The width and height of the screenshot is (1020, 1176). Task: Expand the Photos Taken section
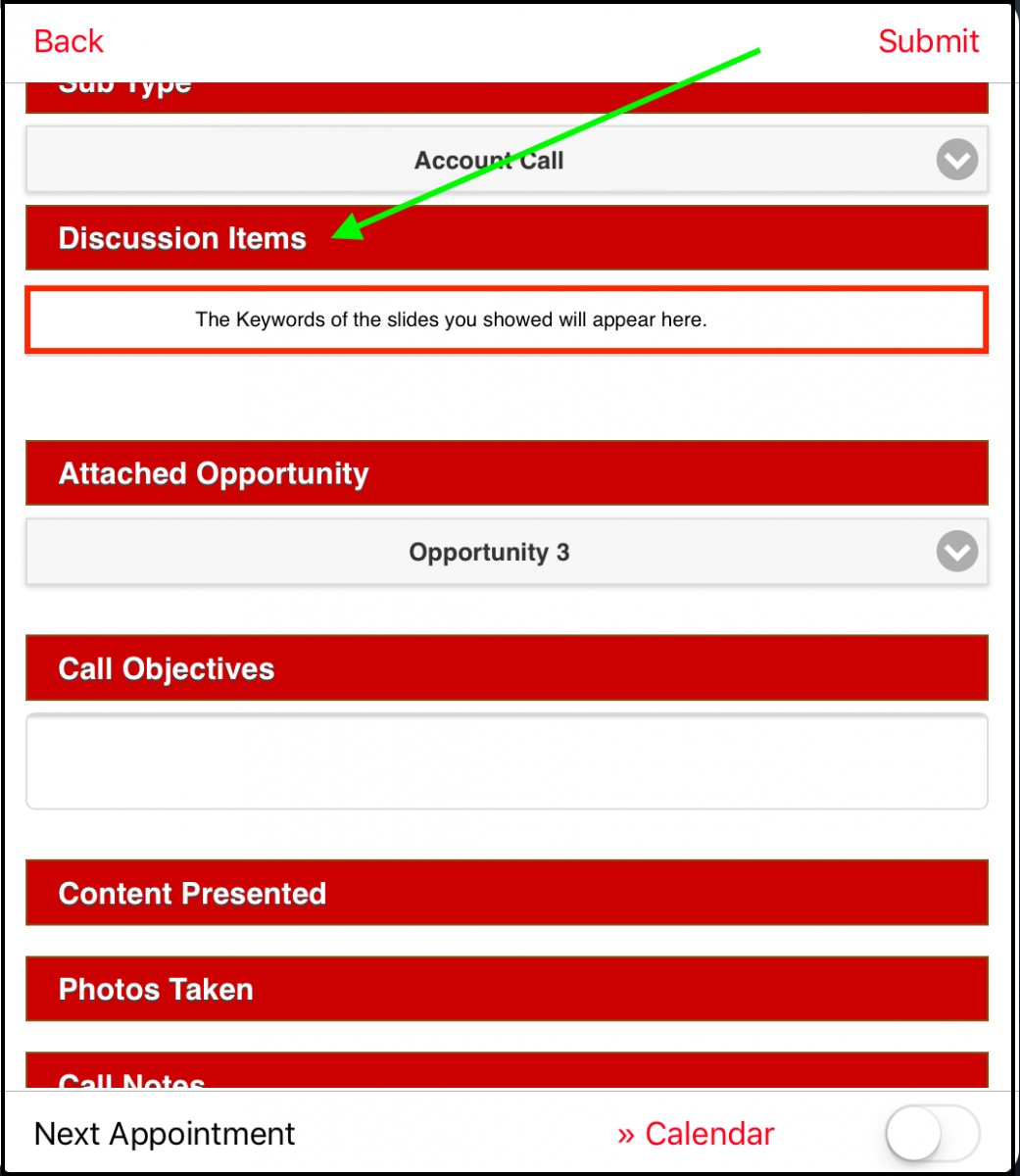tap(506, 989)
